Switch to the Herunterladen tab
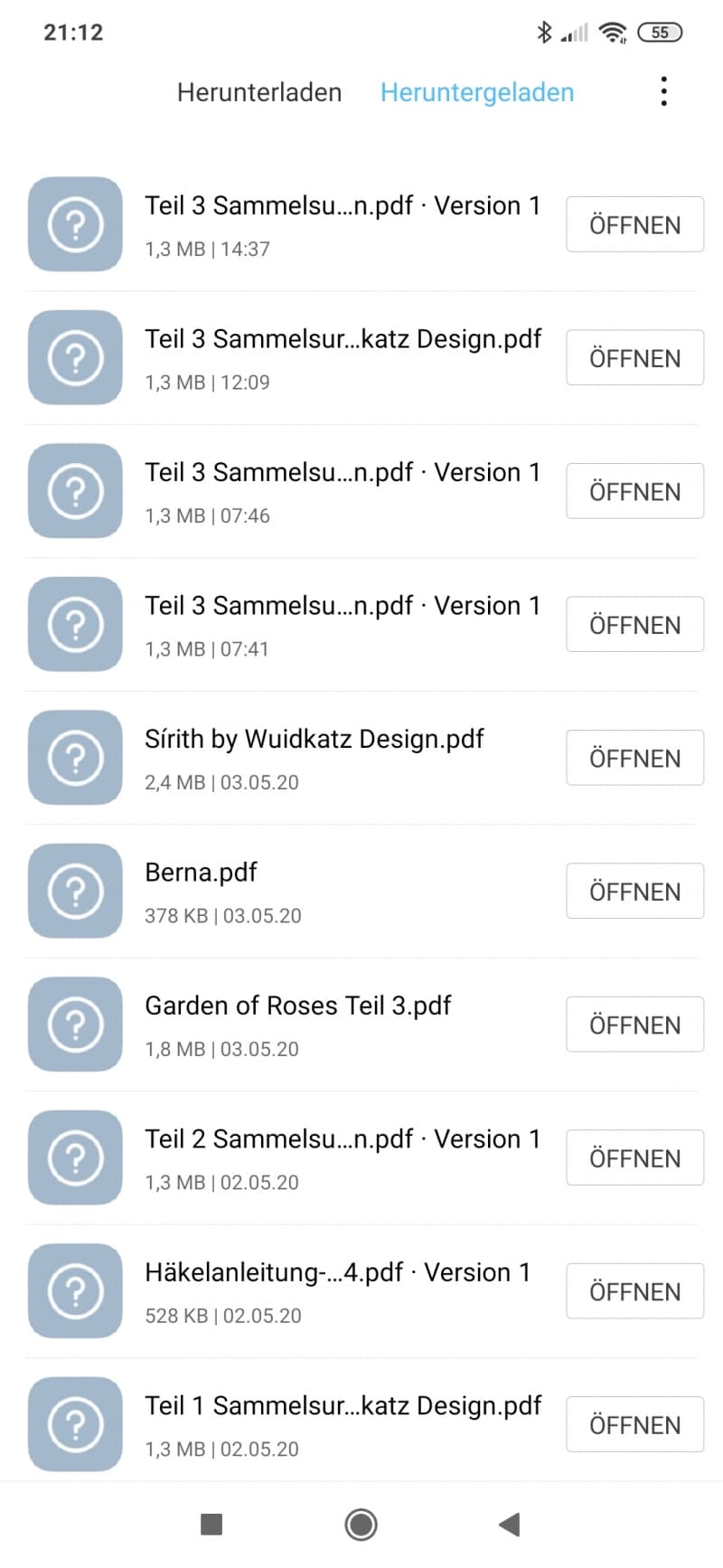The height and width of the screenshot is (1568, 723). point(259,92)
